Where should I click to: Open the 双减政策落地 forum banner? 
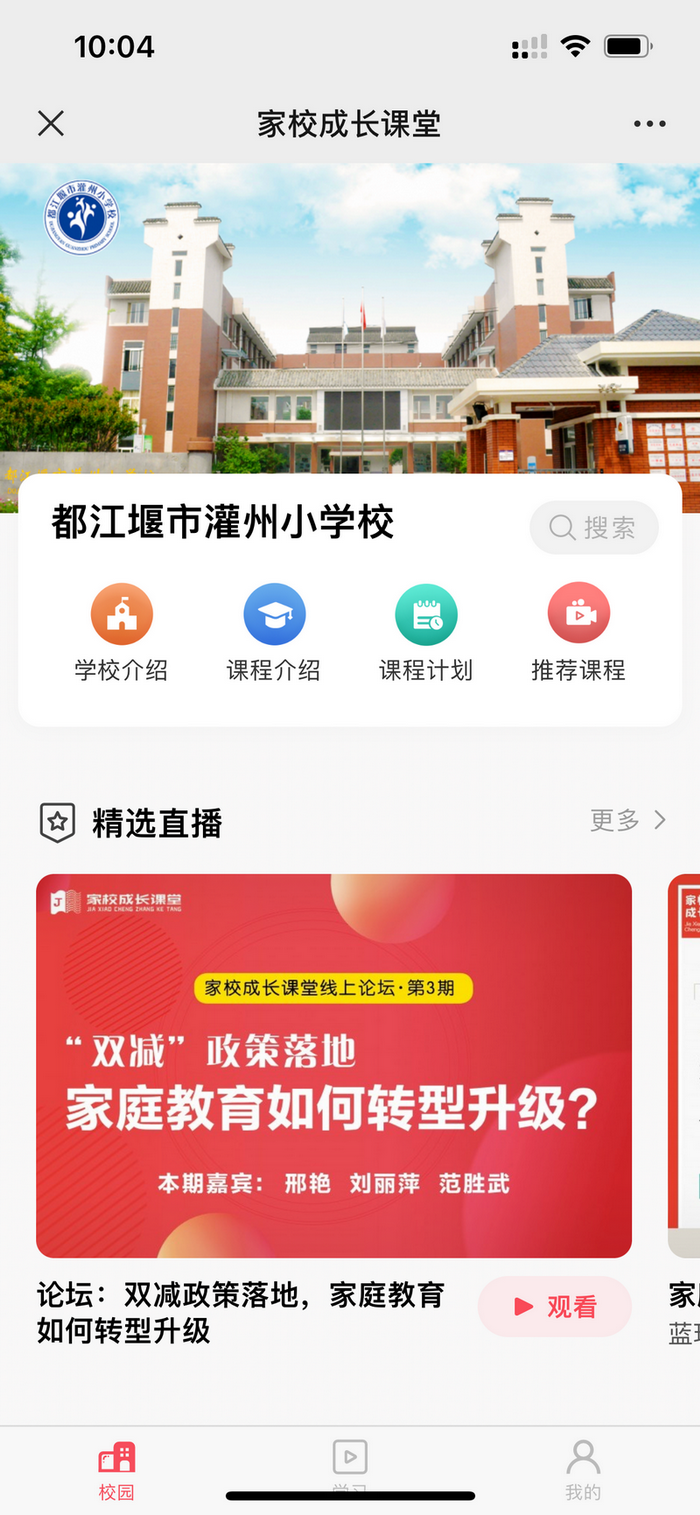coord(334,1065)
